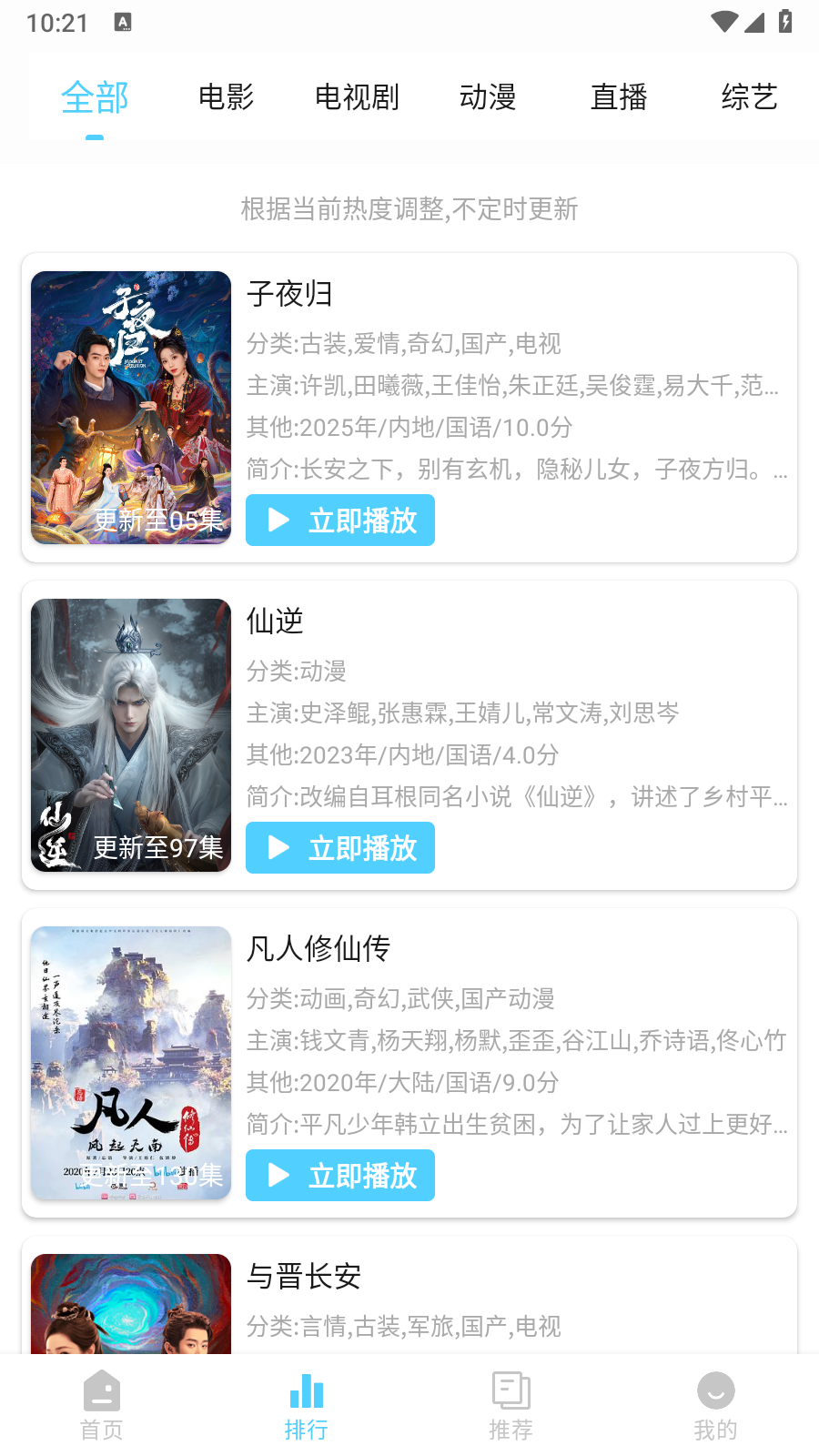
Task: Open the 子夜归 poster
Action: (131, 408)
